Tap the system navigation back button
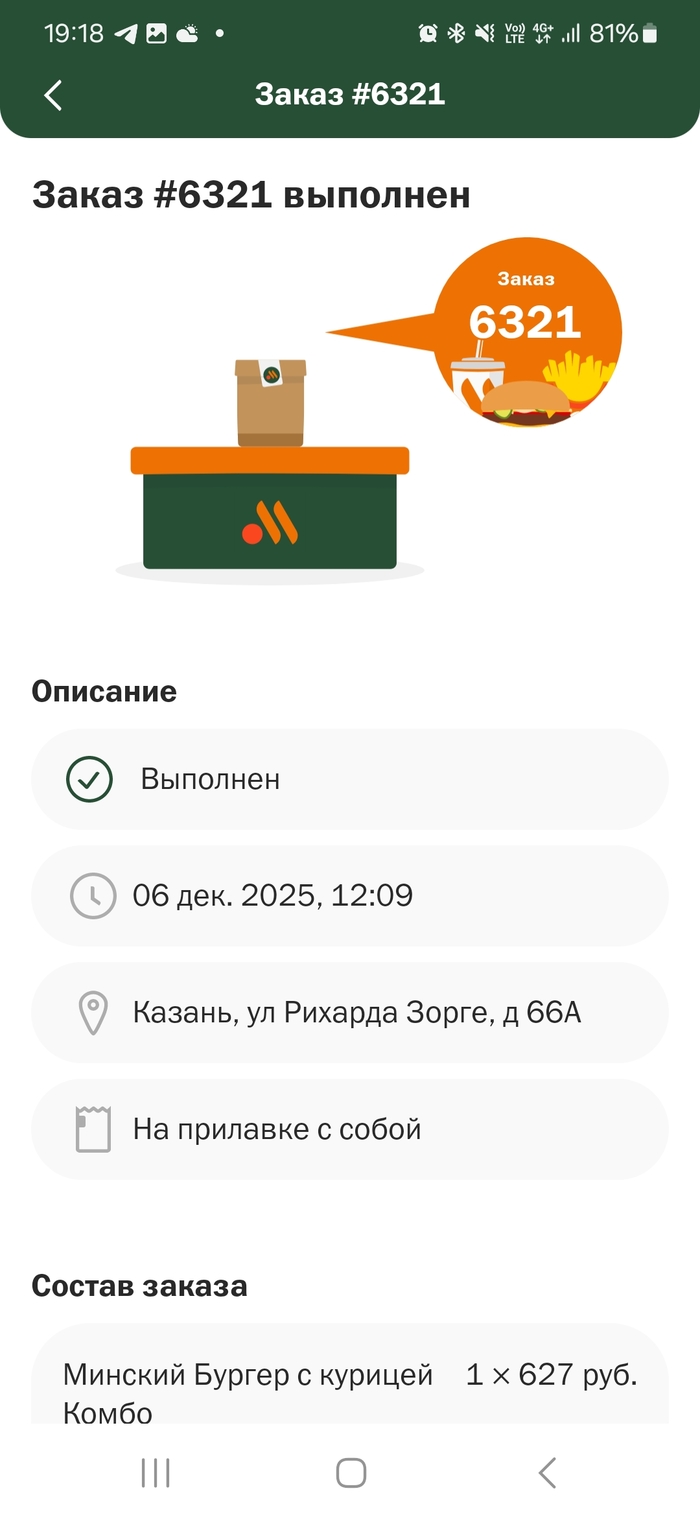Viewport: 700px width, 1517px height. [x=546, y=1472]
